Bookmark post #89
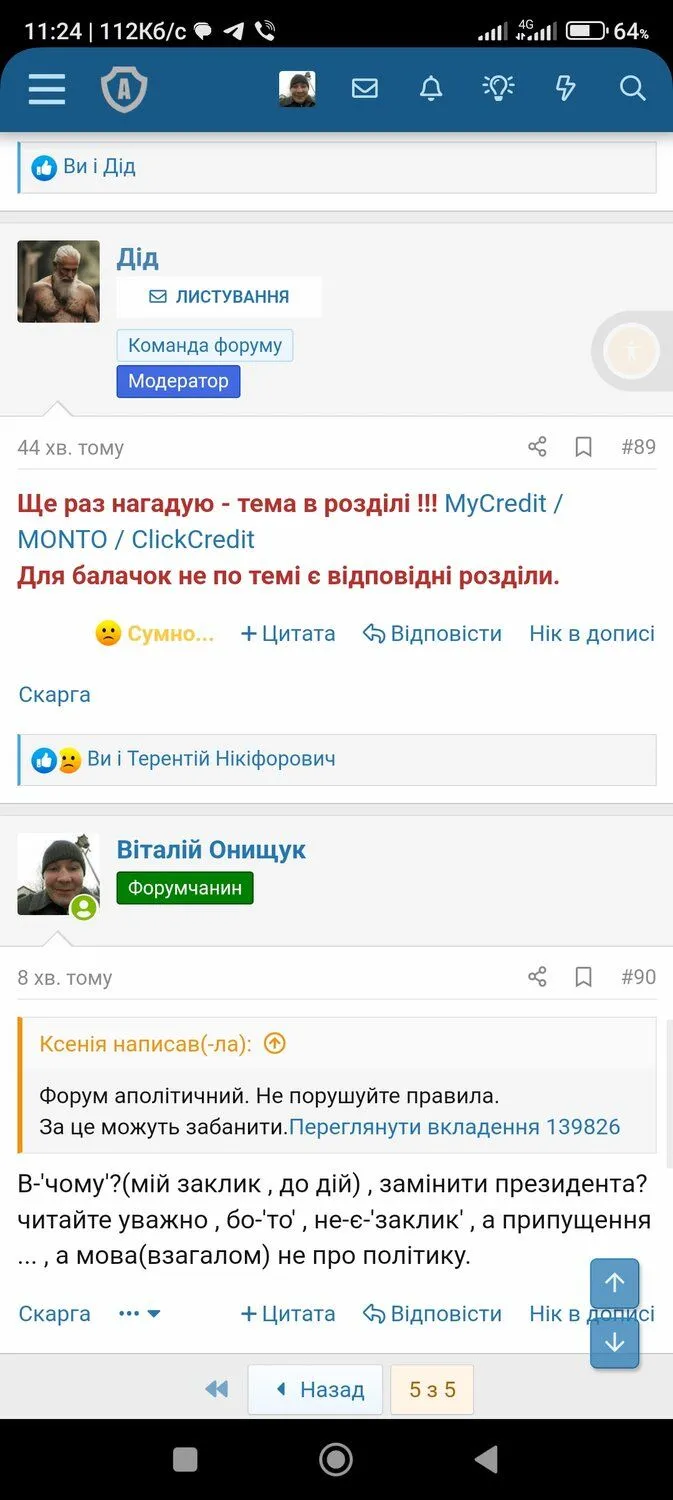673x1500 pixels. [583, 447]
